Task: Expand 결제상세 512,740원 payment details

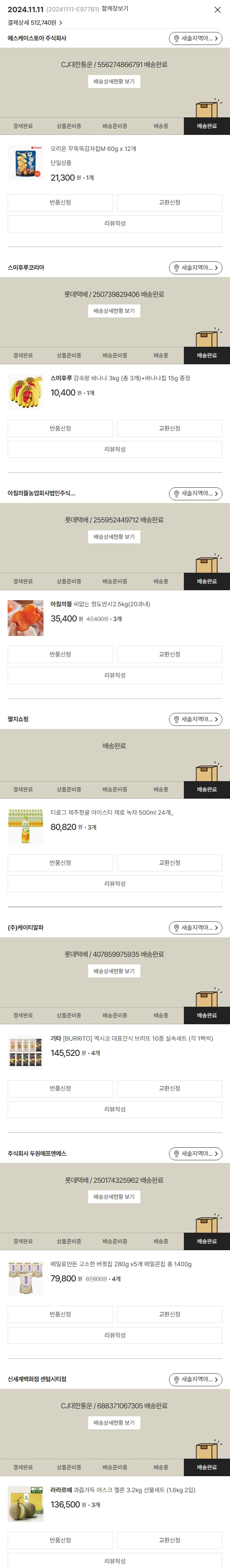Action: [x=35, y=22]
